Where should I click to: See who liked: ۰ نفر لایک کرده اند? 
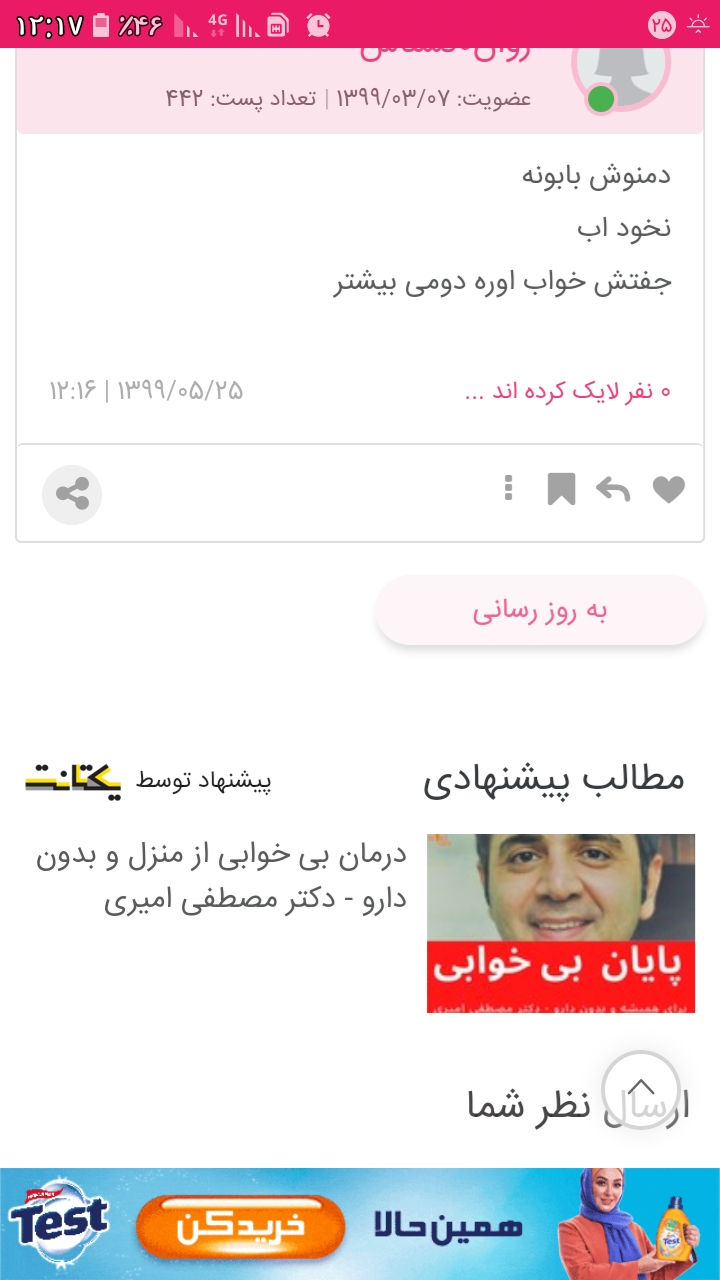[568, 391]
